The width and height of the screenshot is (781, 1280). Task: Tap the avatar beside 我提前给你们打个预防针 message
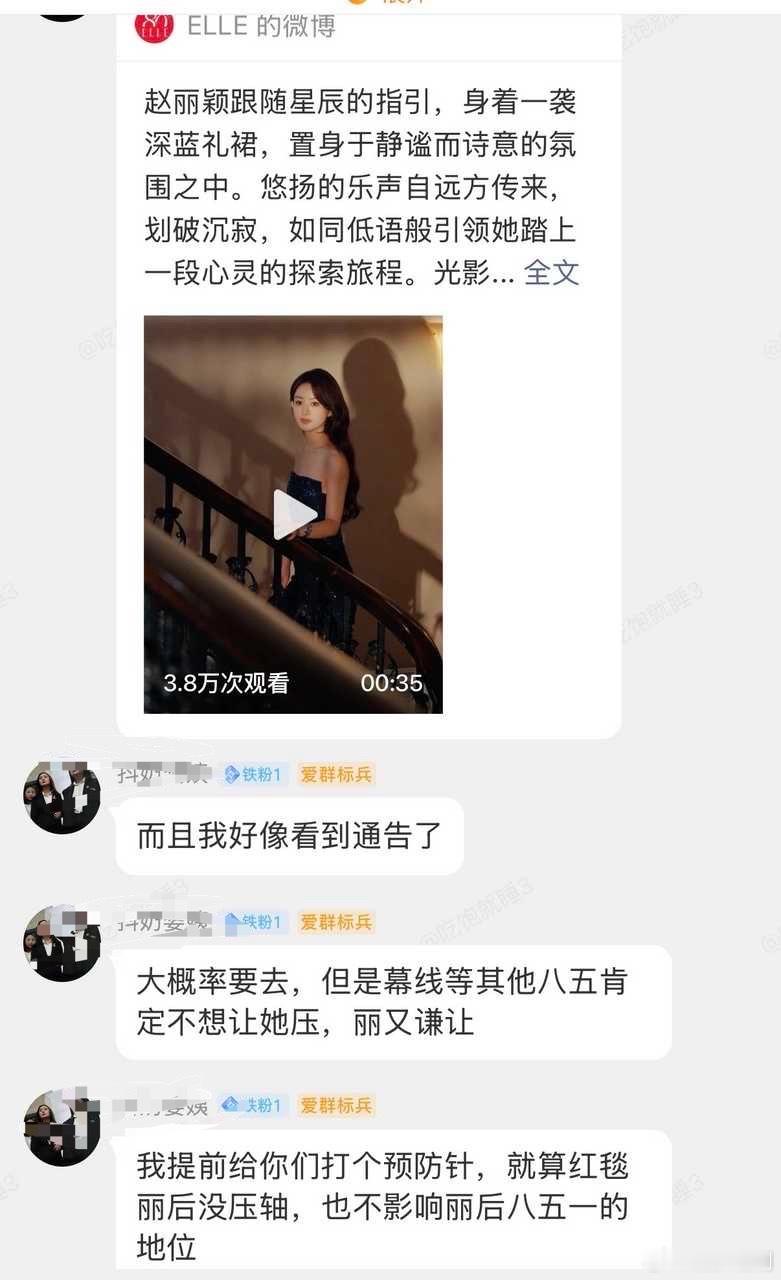point(62,1127)
